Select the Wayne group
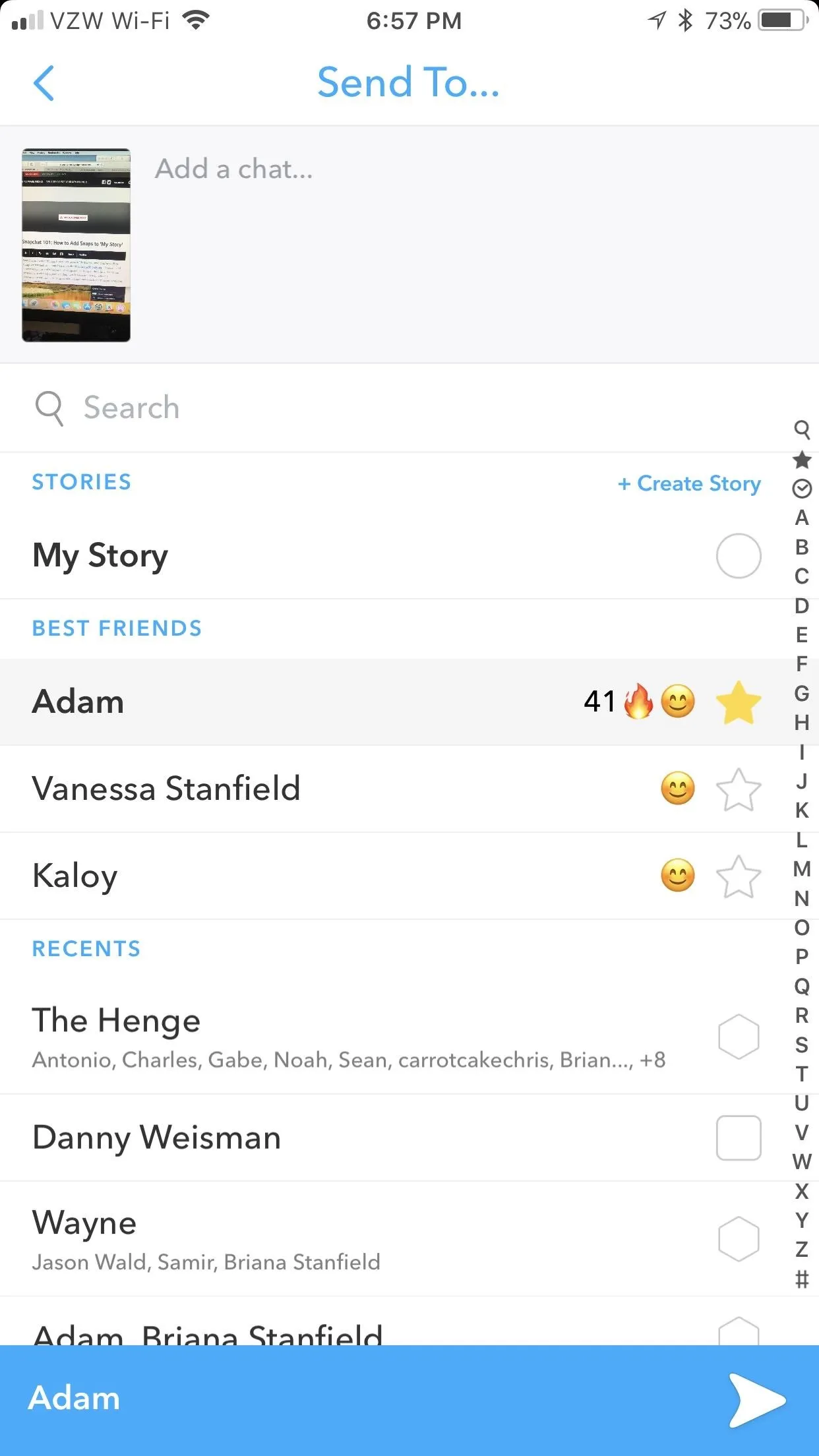This screenshot has width=819, height=1456. (x=739, y=1239)
